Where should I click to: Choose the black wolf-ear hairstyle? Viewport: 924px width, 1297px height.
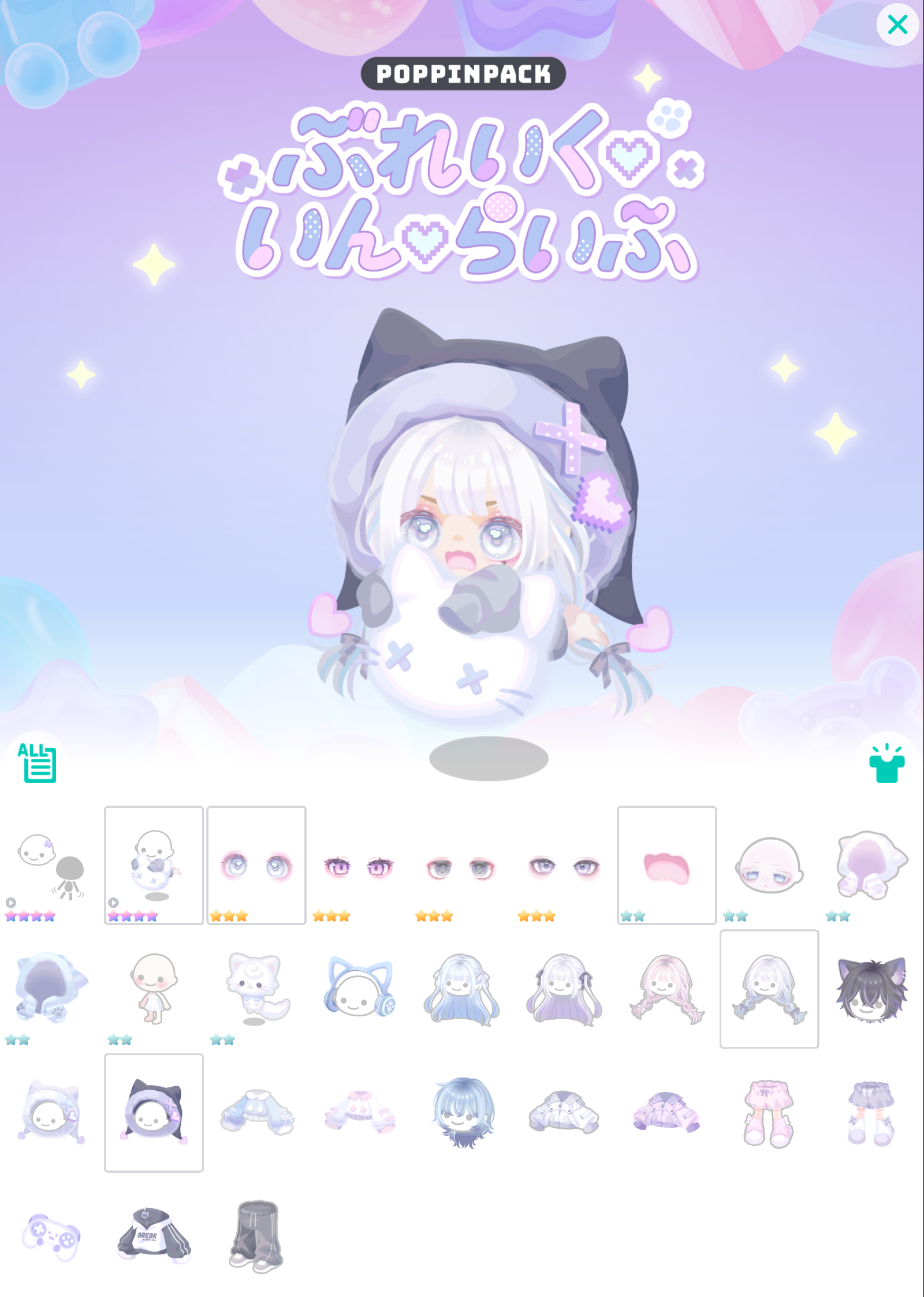[x=872, y=989]
